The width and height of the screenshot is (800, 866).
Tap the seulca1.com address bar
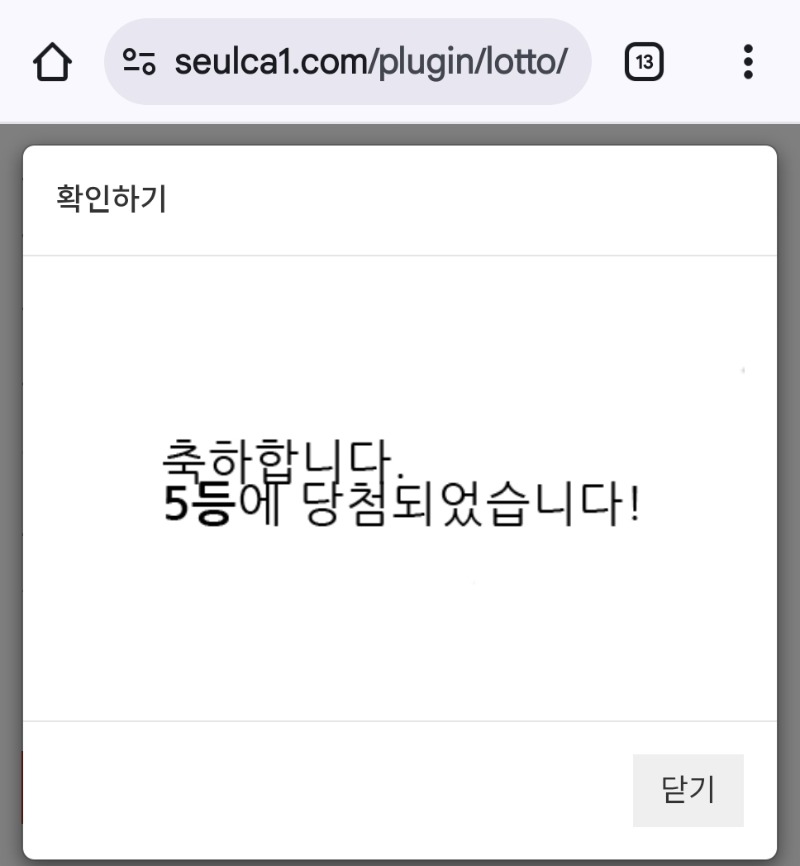tap(370, 62)
